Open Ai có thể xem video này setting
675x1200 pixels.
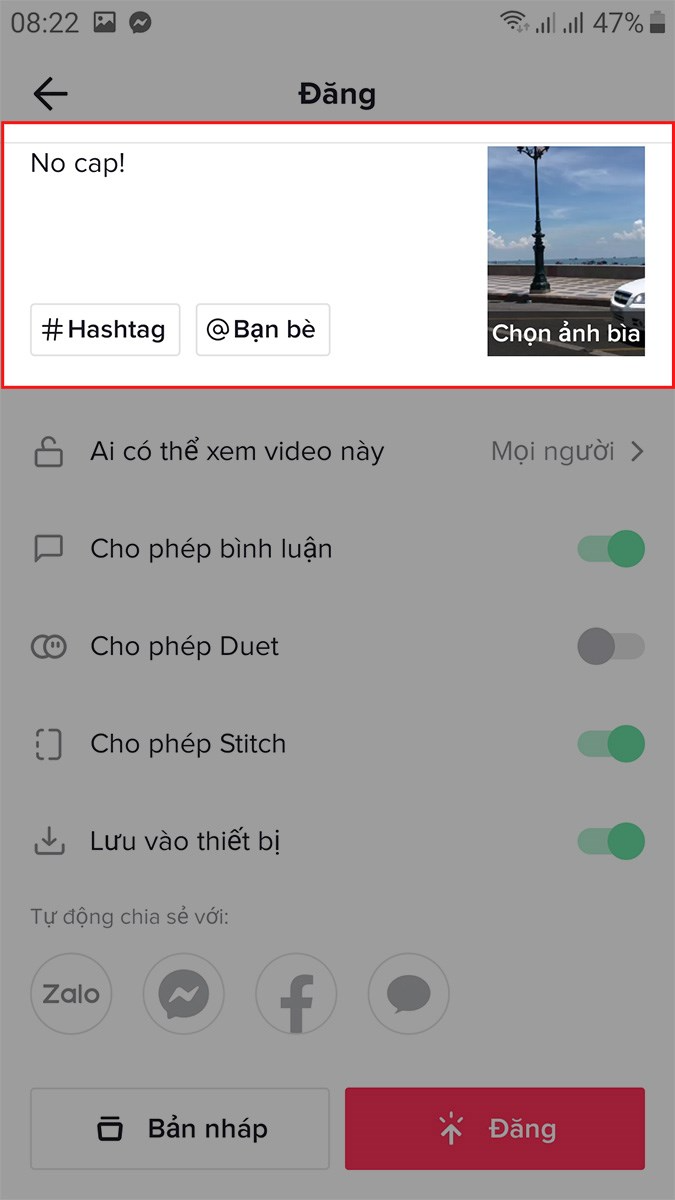(x=337, y=452)
